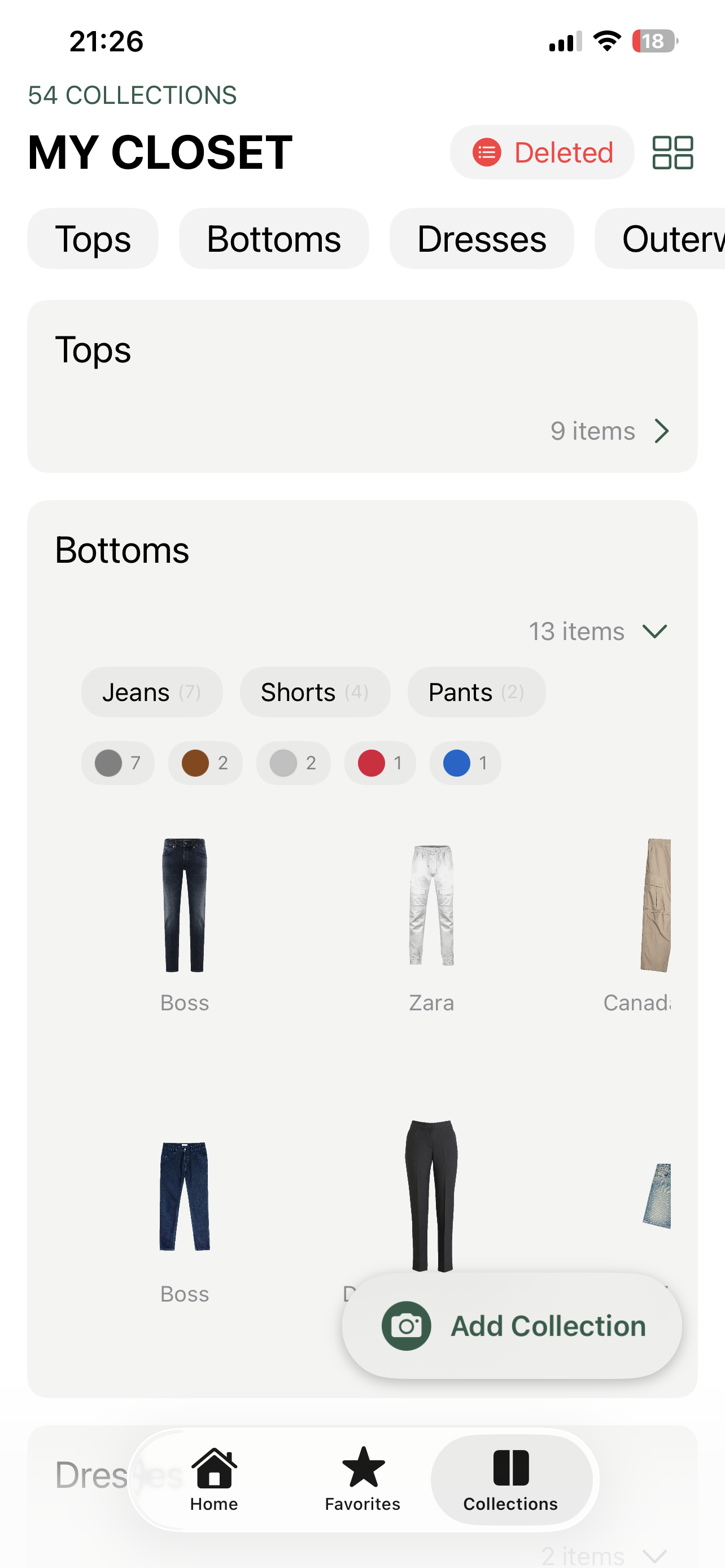This screenshot has height=1568, width=725.
Task: Select the Tops category chip
Action: click(x=93, y=239)
